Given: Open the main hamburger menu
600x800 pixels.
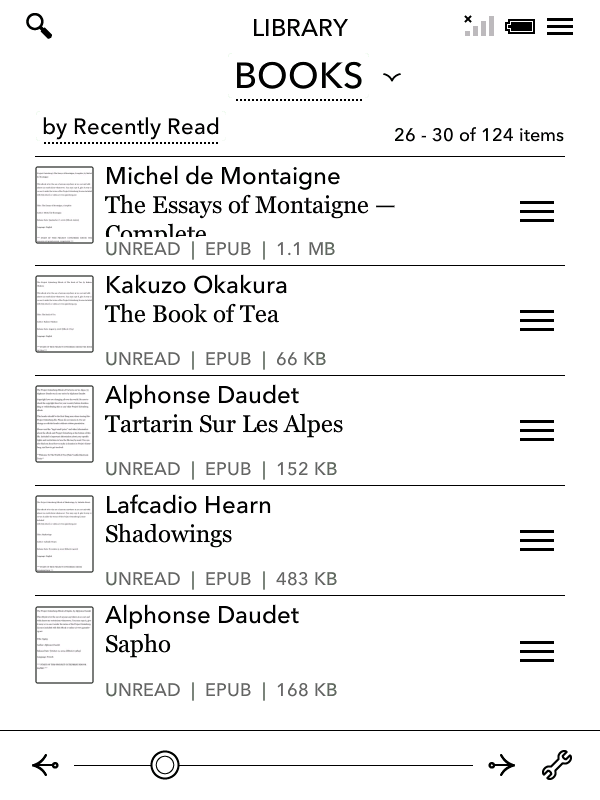Looking at the screenshot, I should coord(560,27).
